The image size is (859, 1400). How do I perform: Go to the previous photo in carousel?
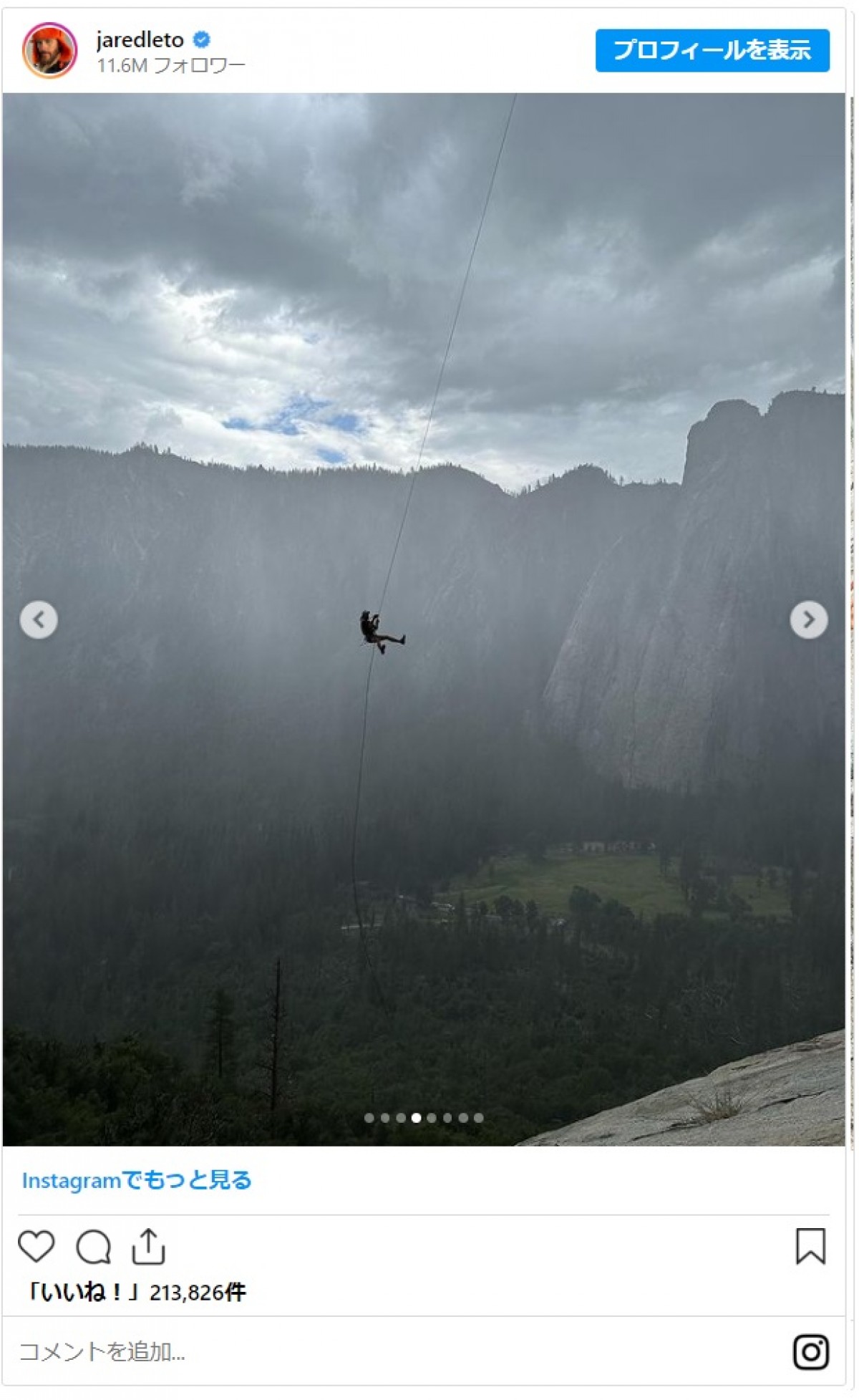[39, 619]
